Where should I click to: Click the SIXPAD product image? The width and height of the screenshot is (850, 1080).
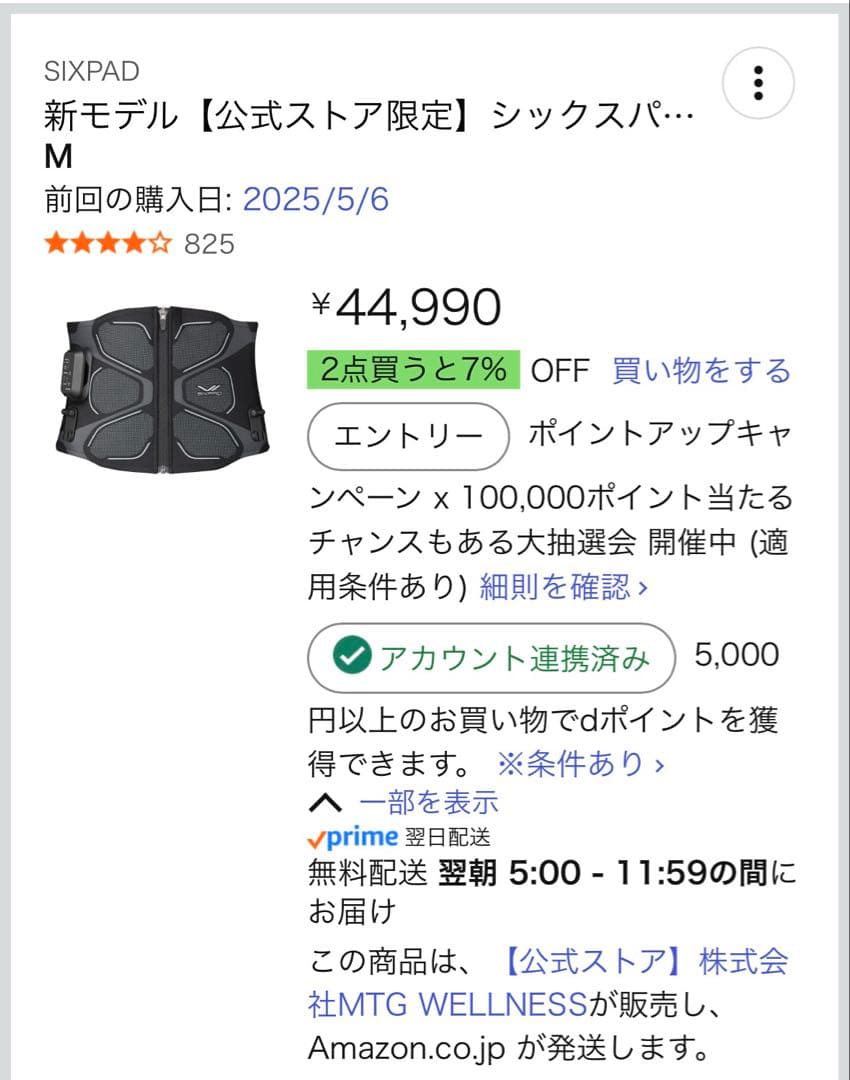point(163,390)
